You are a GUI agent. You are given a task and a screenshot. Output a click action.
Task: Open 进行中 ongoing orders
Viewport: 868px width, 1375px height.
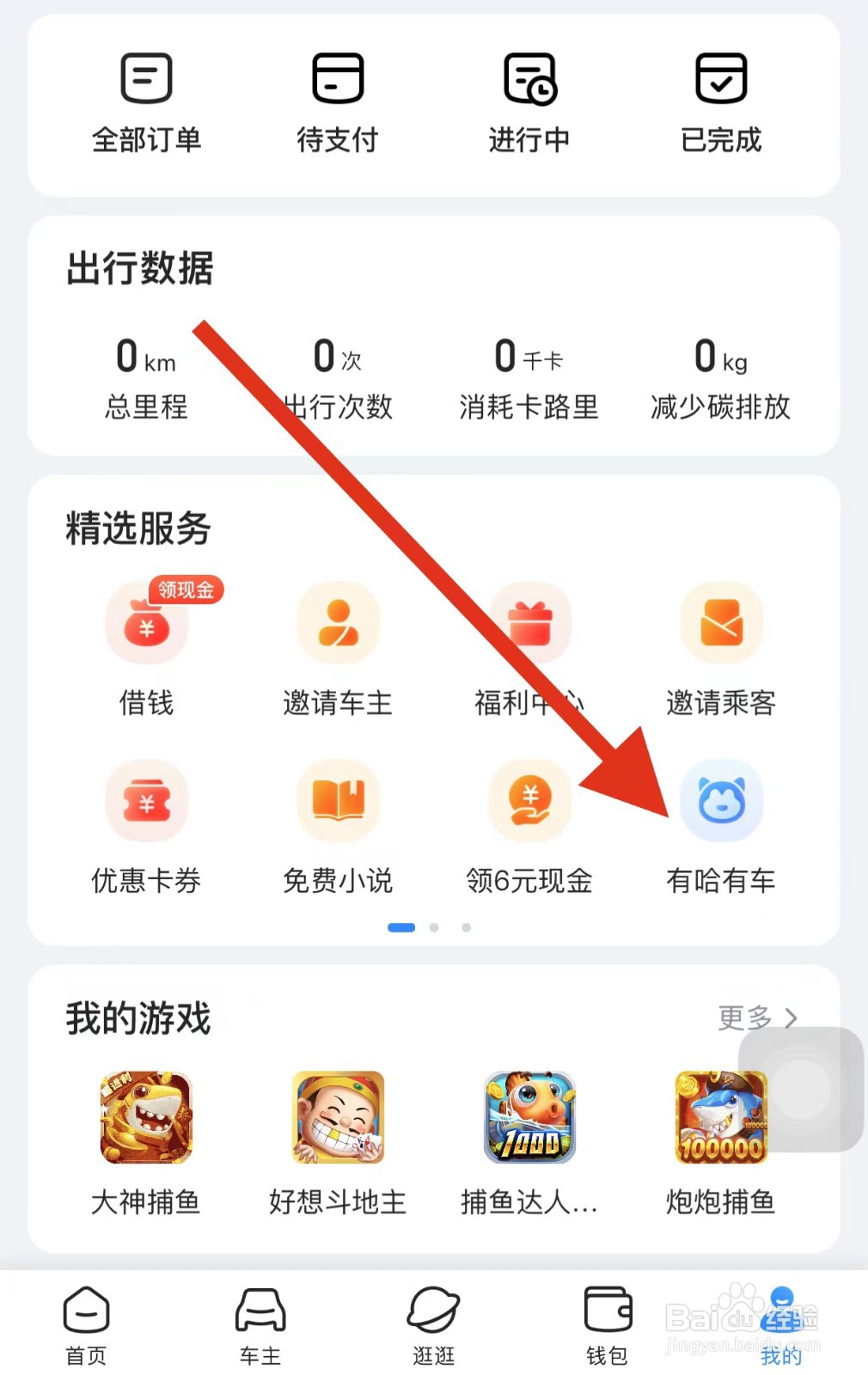coord(529,103)
